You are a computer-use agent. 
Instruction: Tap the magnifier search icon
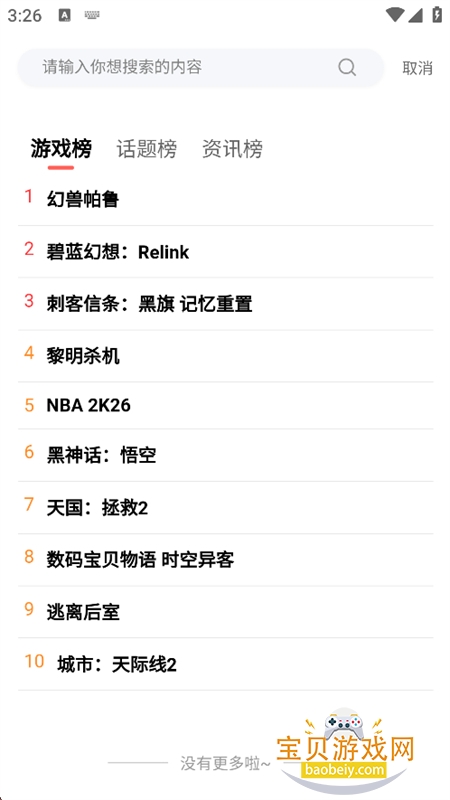pyautogui.click(x=347, y=67)
